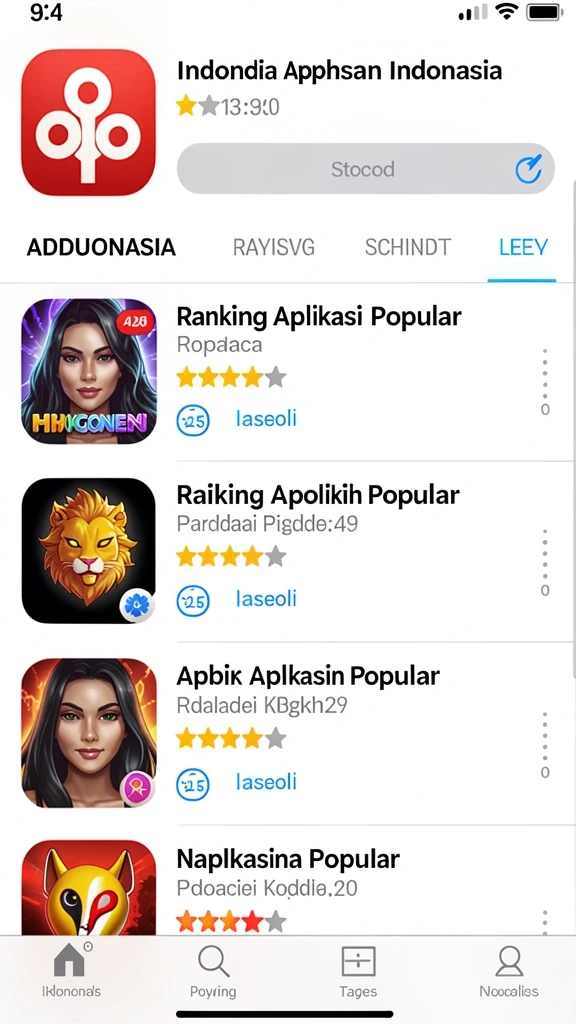Tap Iaseoli link under Raiking Apolikih Popular
This screenshot has height=1024, width=576.
point(266,599)
